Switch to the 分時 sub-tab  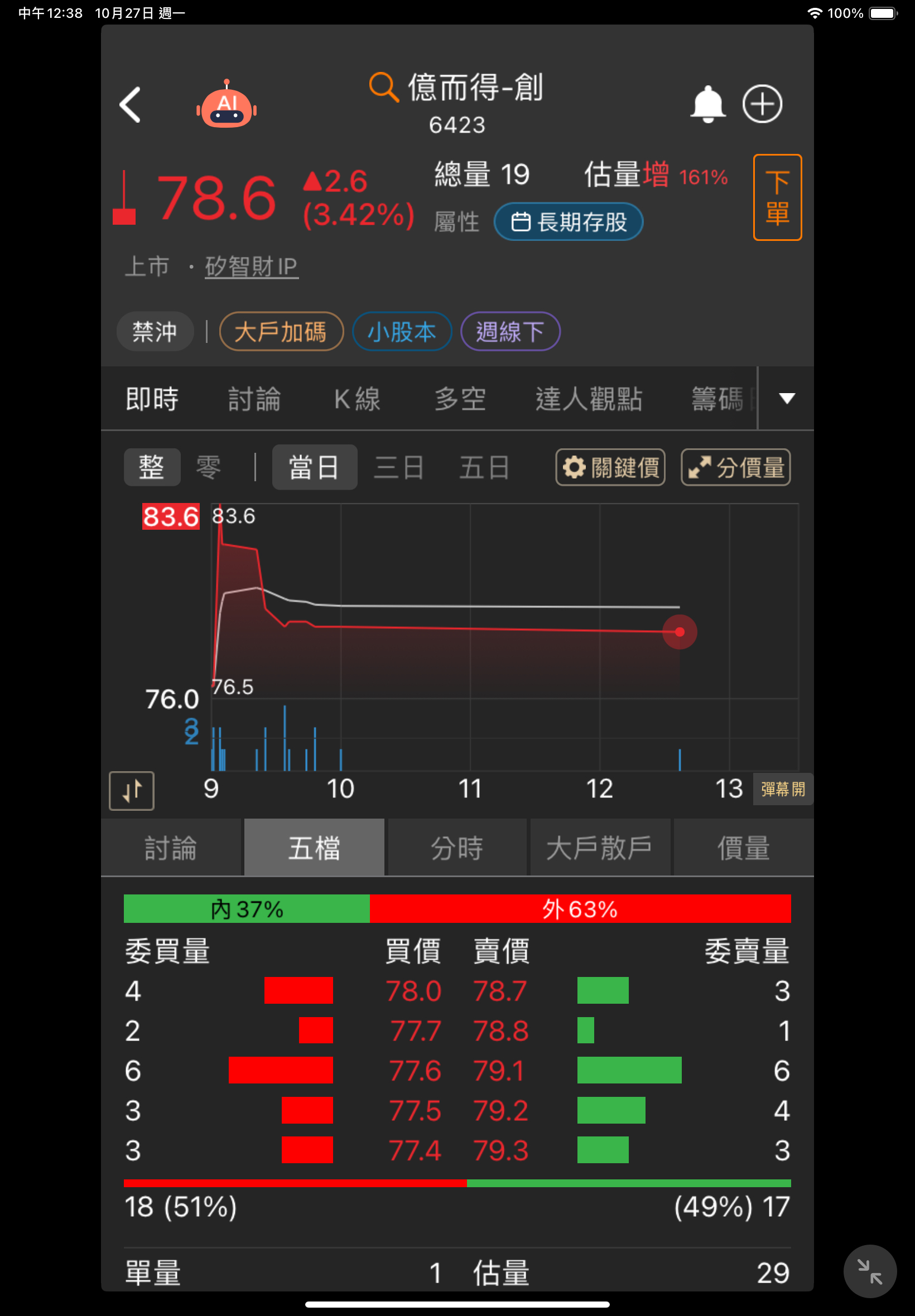pos(457,848)
